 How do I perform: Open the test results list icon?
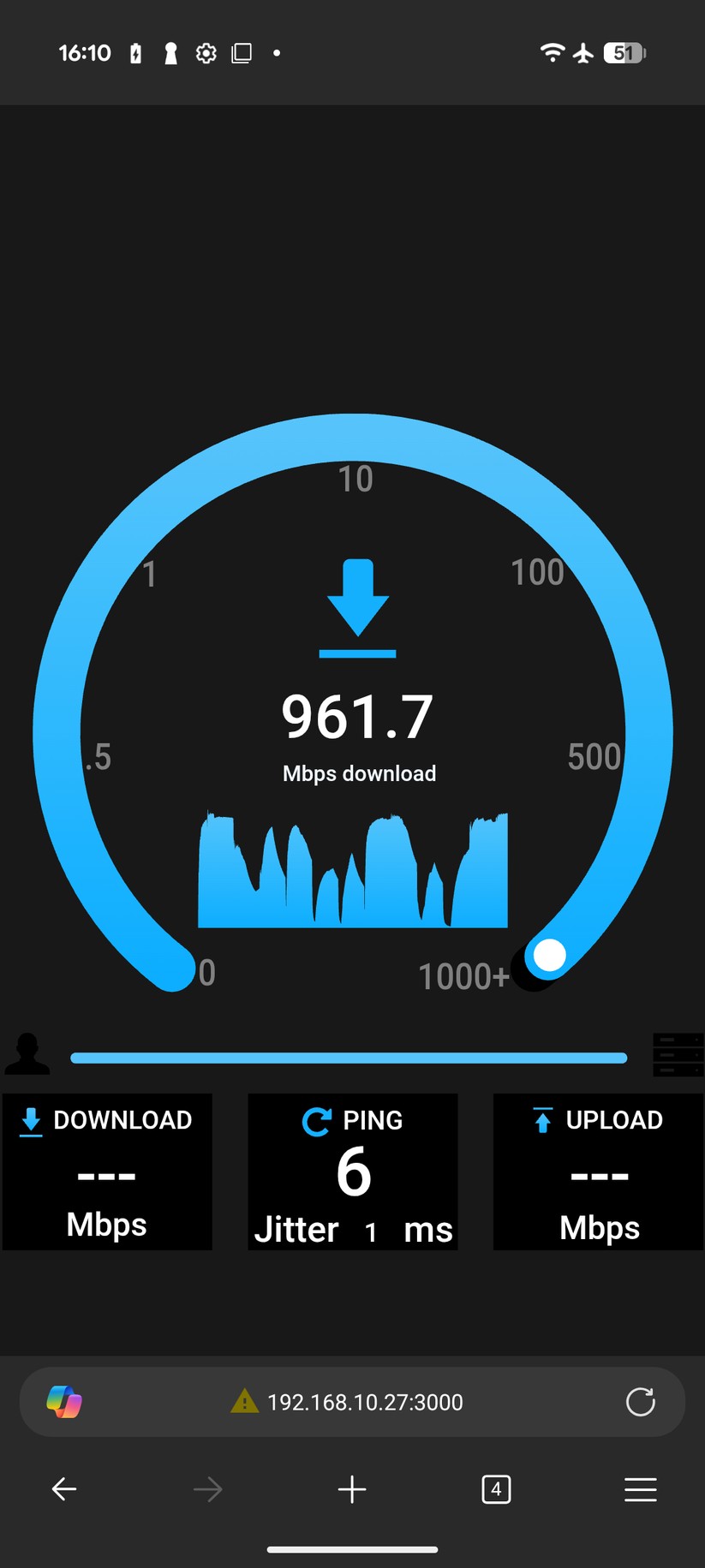tap(678, 1053)
